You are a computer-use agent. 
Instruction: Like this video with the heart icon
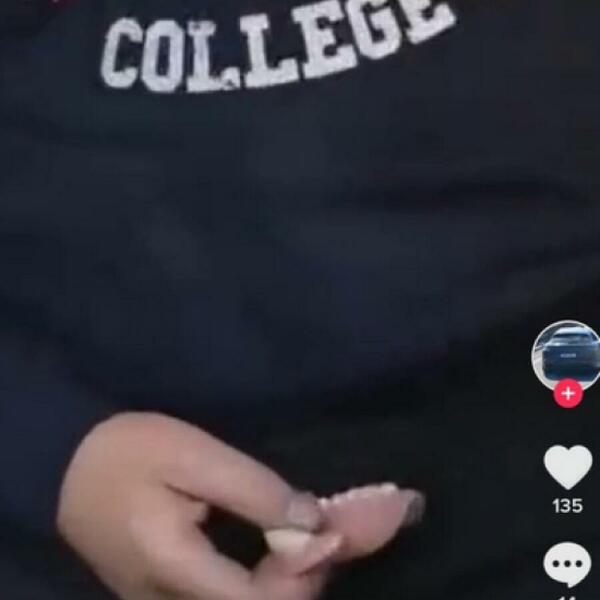(x=567, y=467)
